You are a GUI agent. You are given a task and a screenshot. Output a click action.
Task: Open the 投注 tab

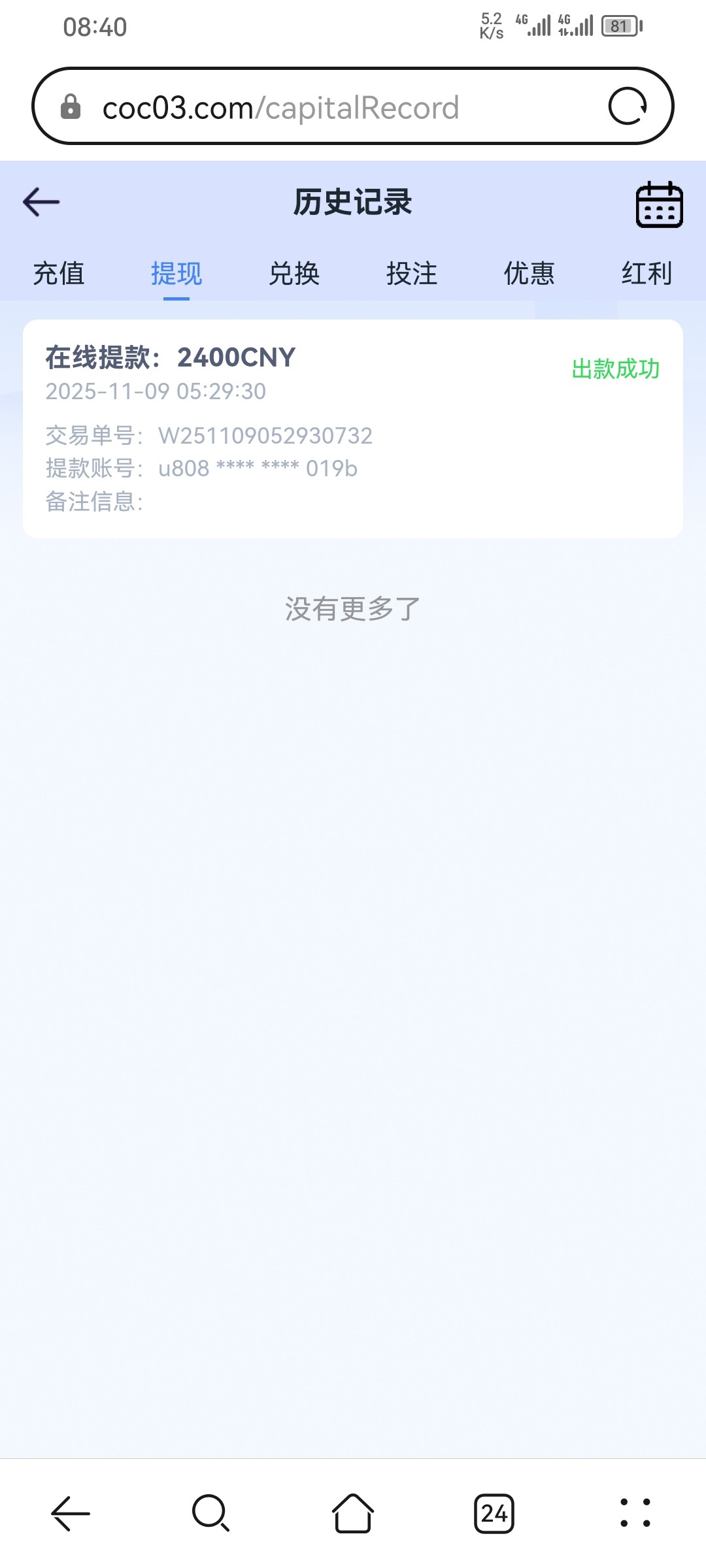[x=412, y=273]
